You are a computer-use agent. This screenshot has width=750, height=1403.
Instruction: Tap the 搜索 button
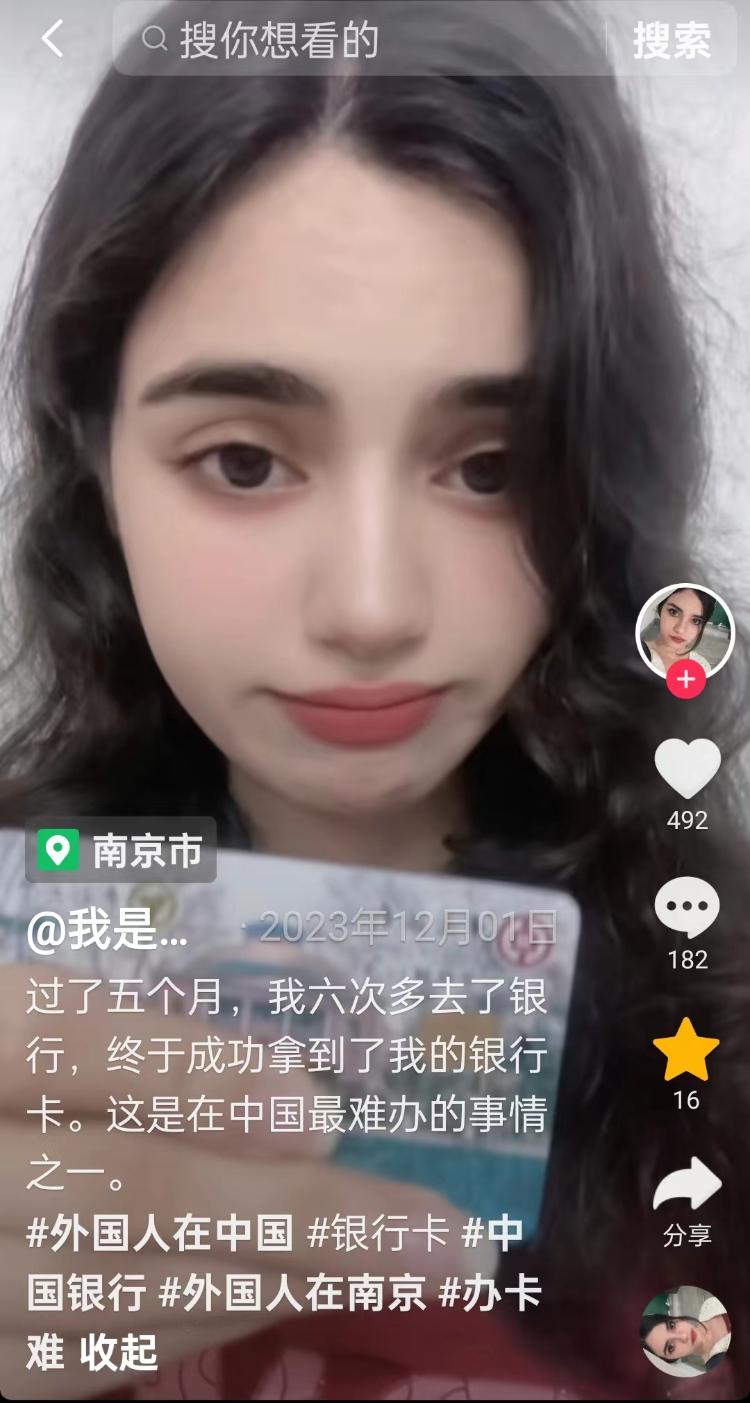pyautogui.click(x=672, y=40)
